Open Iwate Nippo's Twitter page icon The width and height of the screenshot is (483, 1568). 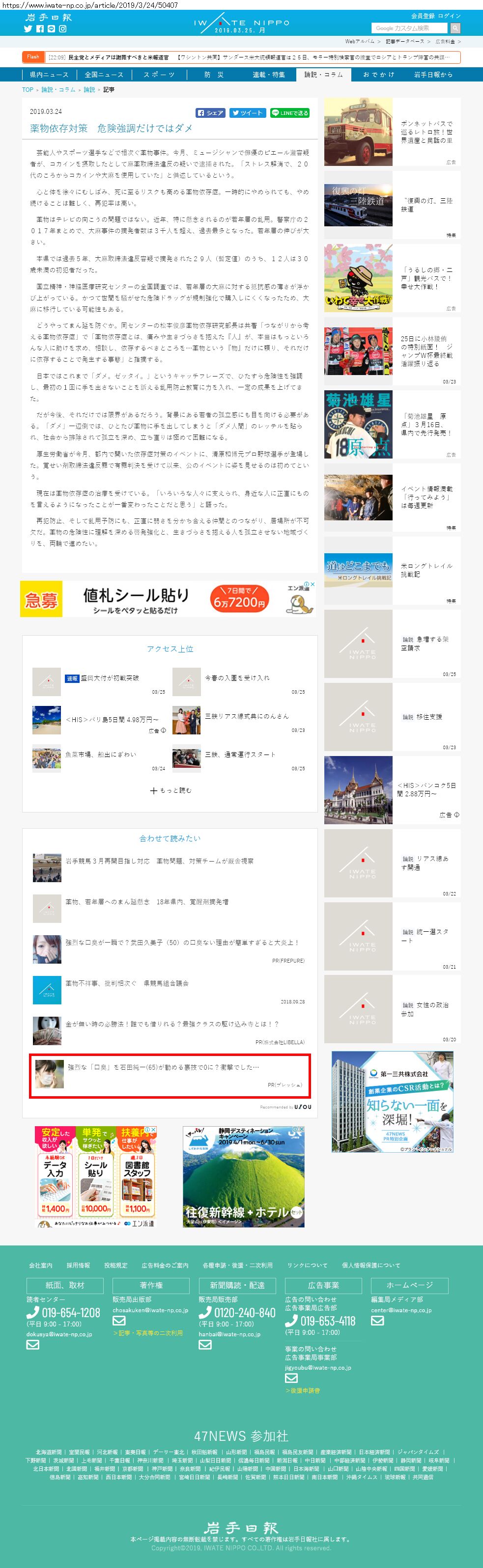28,28
